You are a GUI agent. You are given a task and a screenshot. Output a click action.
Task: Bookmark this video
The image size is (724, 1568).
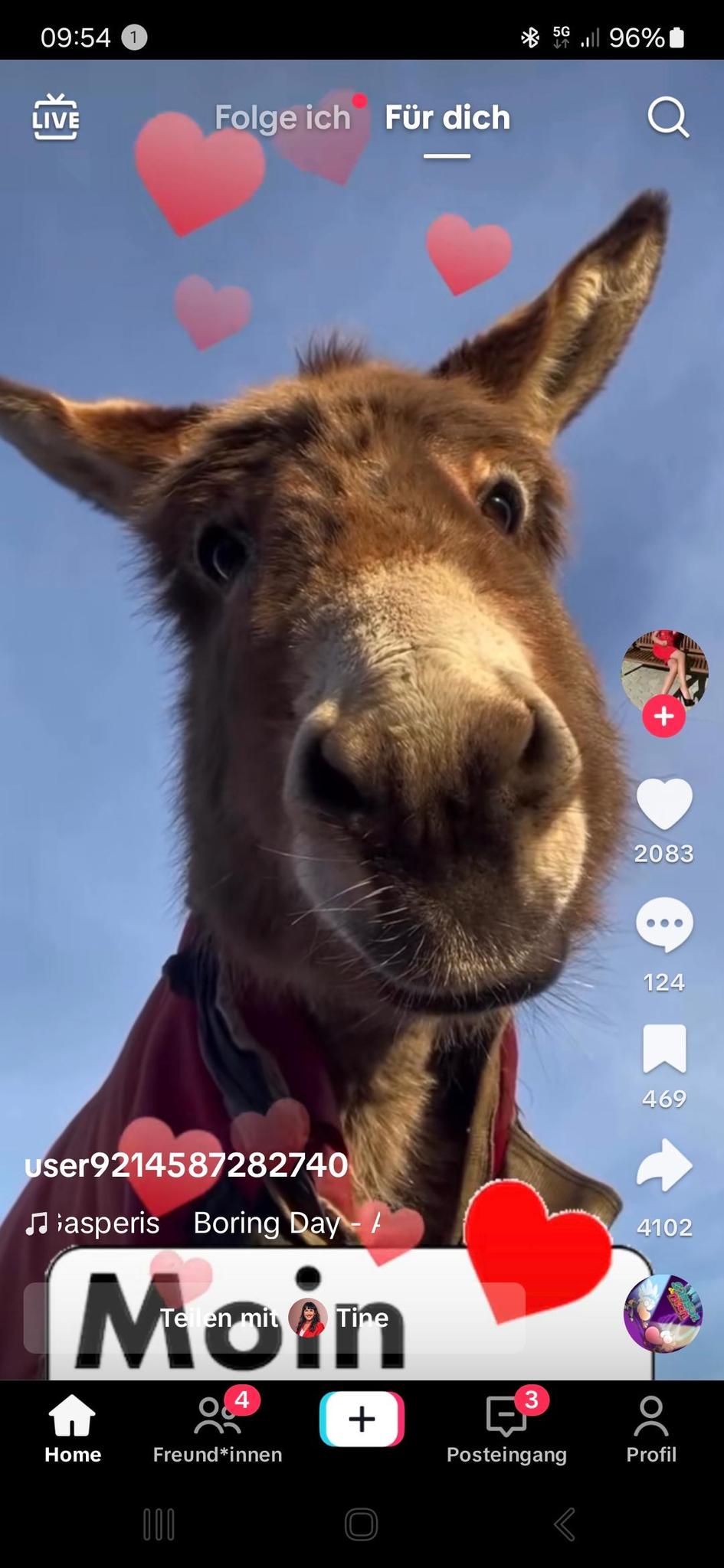coord(663,1049)
